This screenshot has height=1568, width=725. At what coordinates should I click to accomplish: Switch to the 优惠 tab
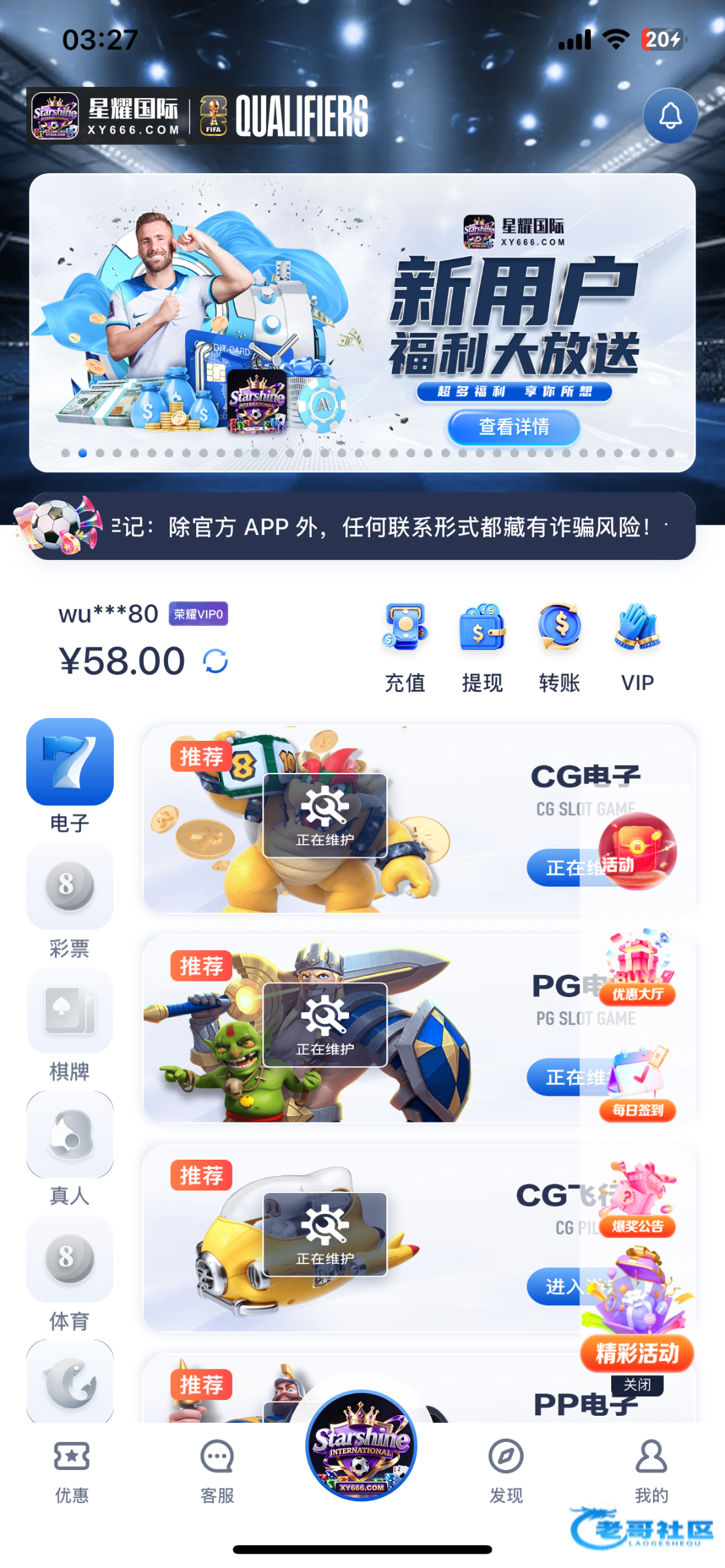72,1470
